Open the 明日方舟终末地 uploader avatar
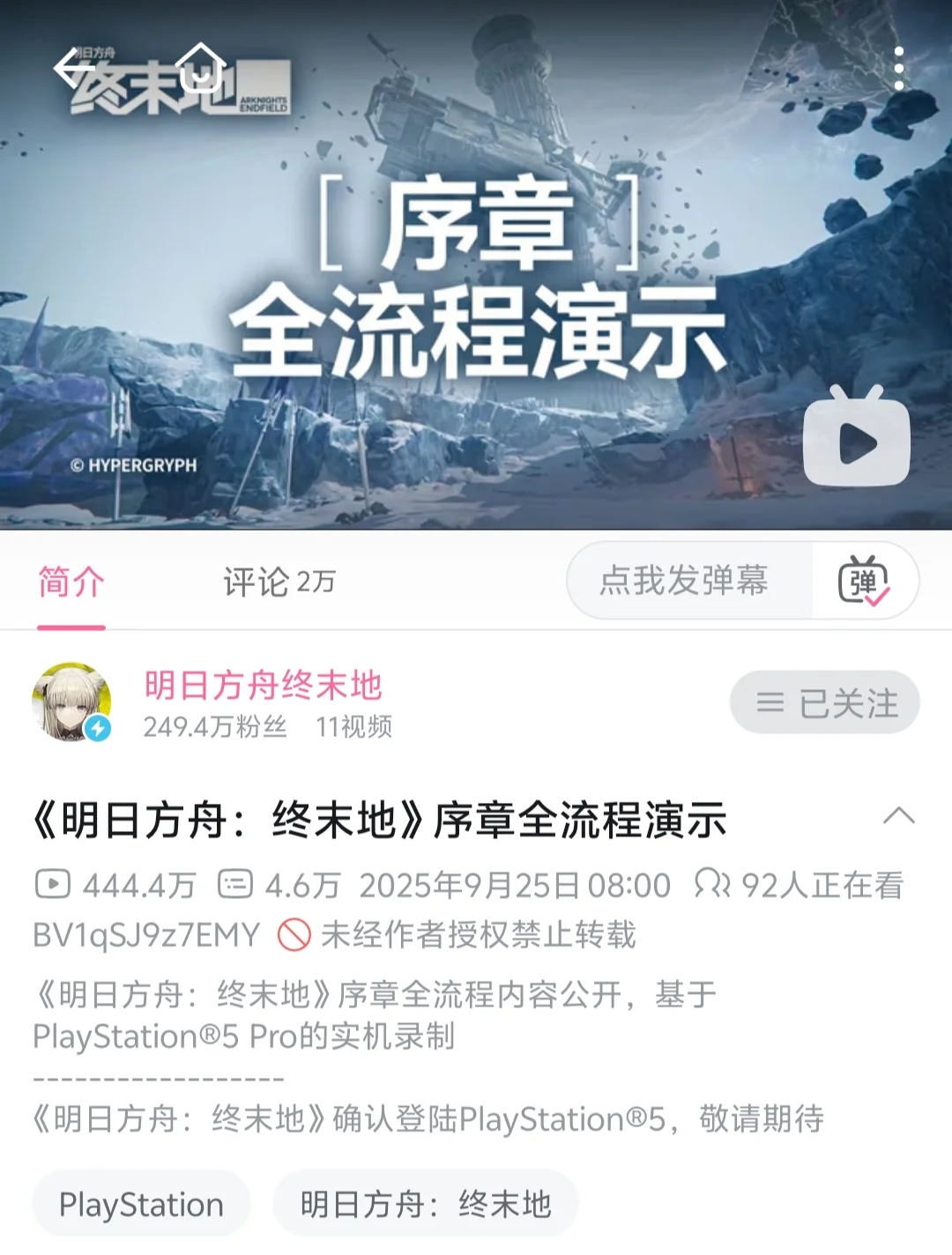Screen dimensions: 952x1255 pyautogui.click(x=72, y=702)
